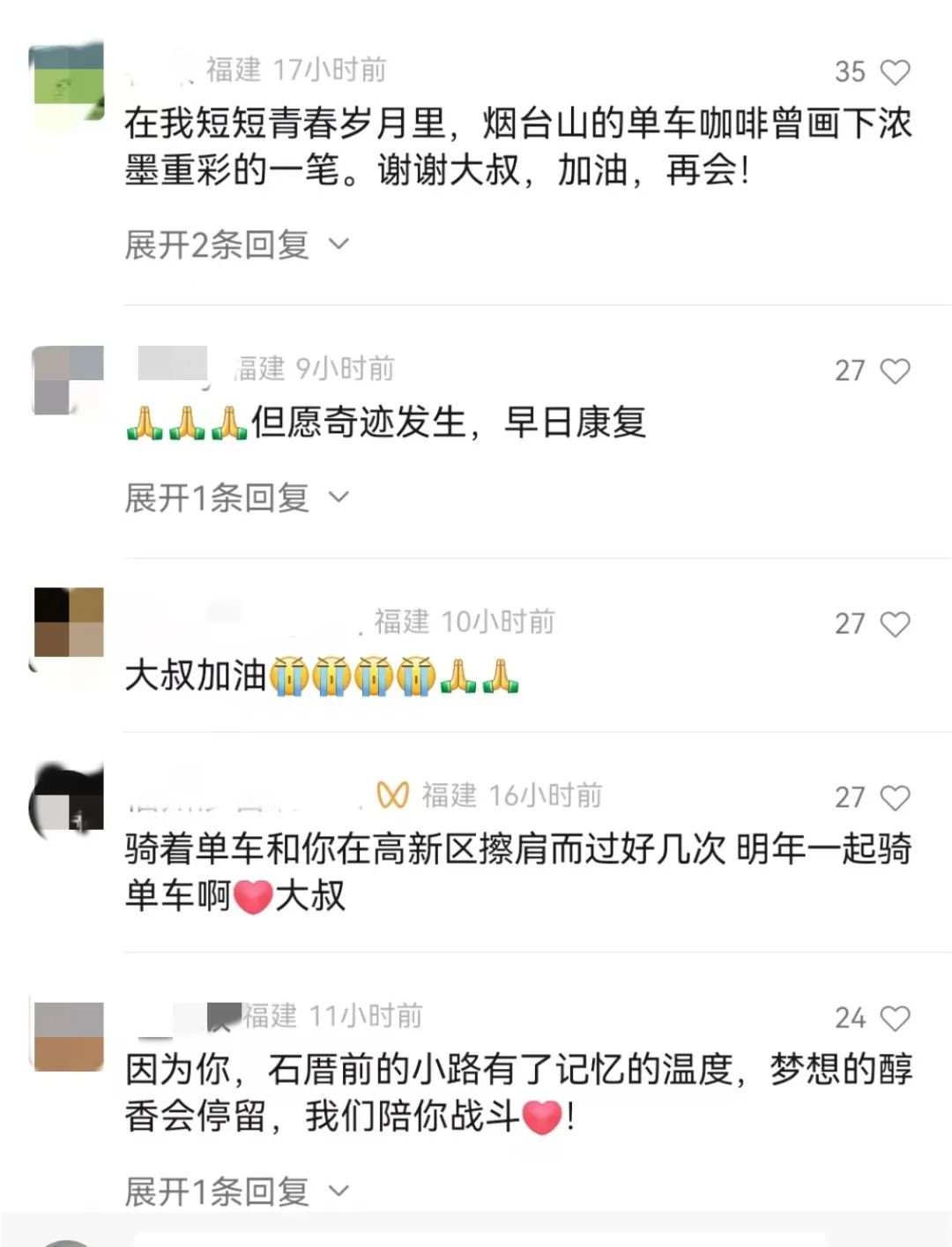Viewport: 952px width, 1247px height.
Task: Like the comment about 石厝前的小路
Action: click(895, 1019)
